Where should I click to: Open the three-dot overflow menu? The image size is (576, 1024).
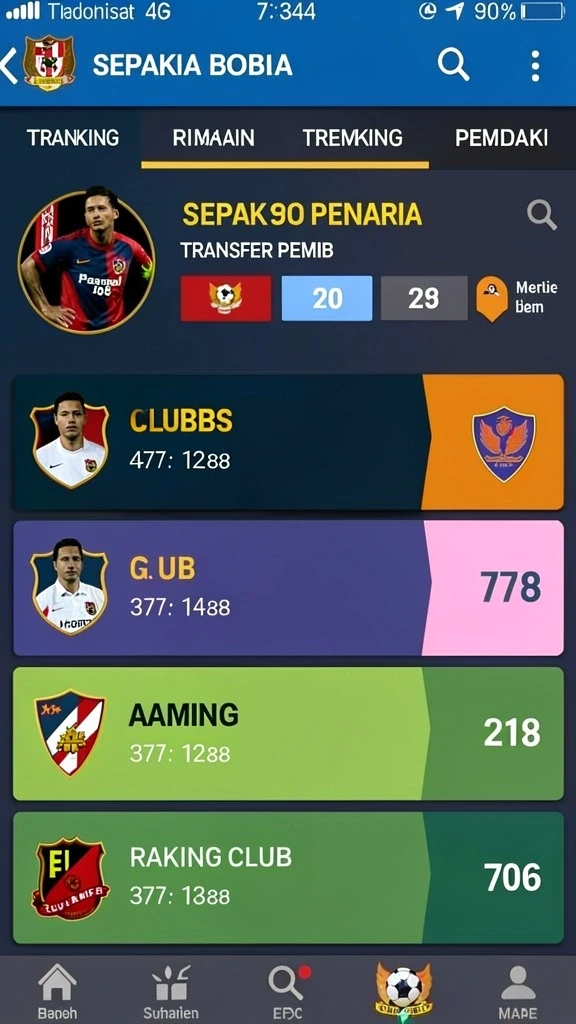(535, 66)
